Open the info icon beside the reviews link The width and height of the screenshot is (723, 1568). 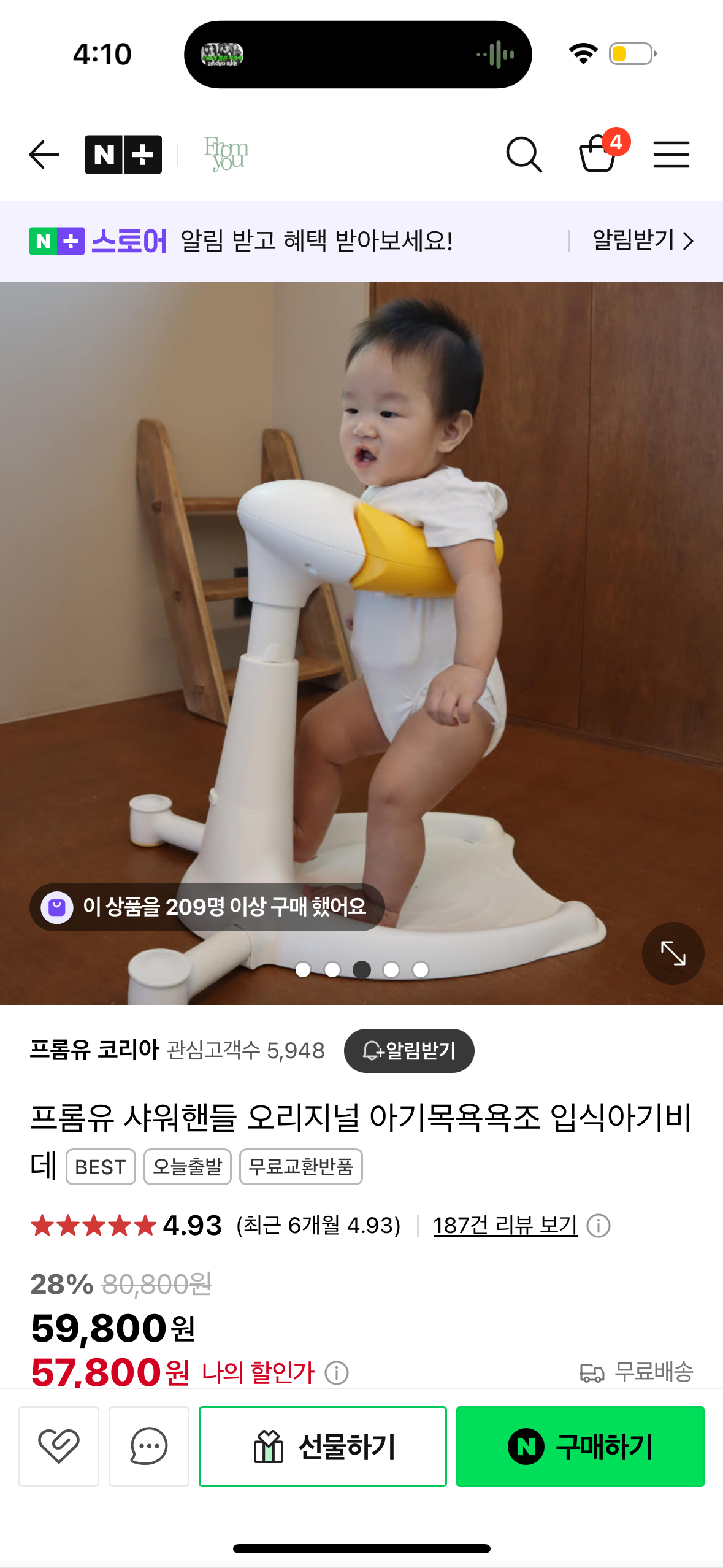pyautogui.click(x=598, y=1226)
